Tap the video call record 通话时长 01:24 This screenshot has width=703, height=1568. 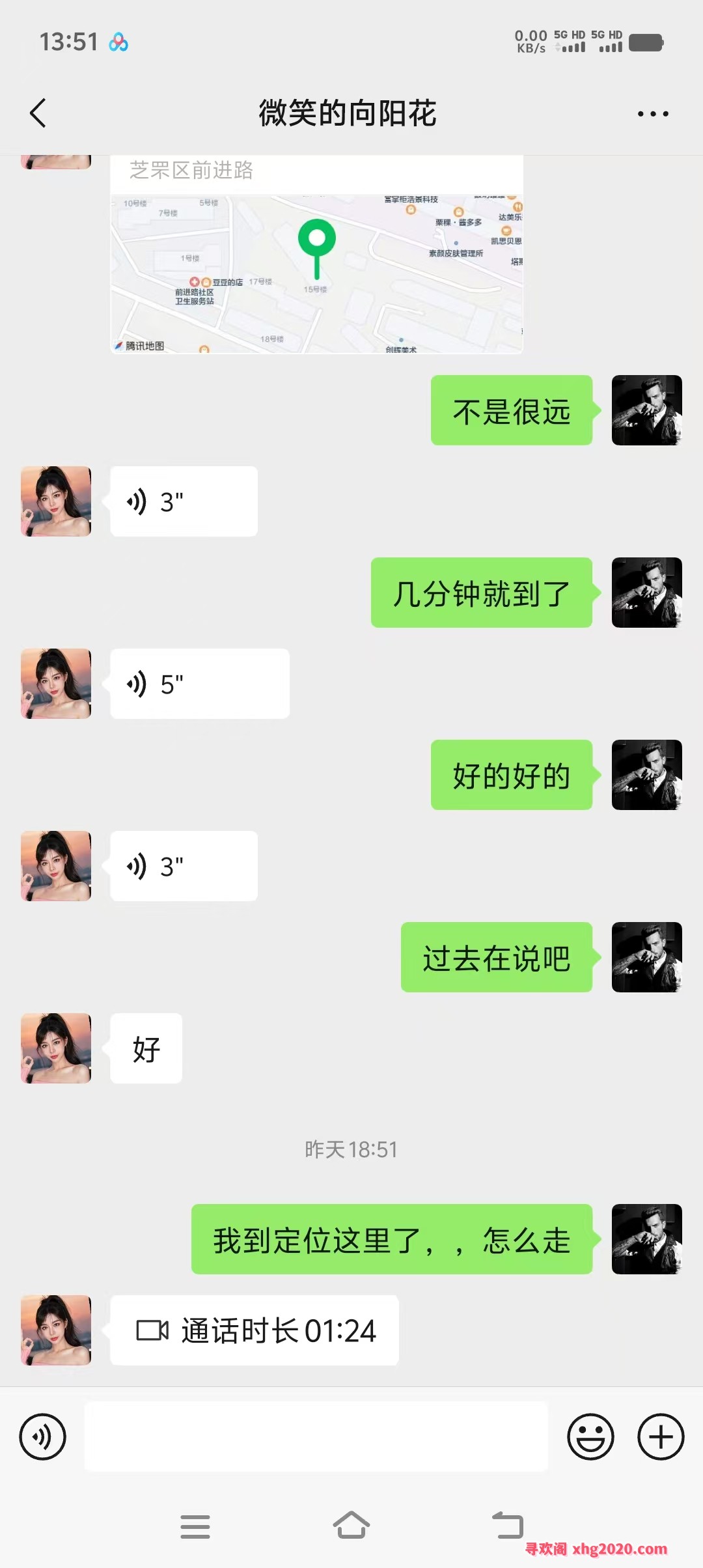point(255,1330)
